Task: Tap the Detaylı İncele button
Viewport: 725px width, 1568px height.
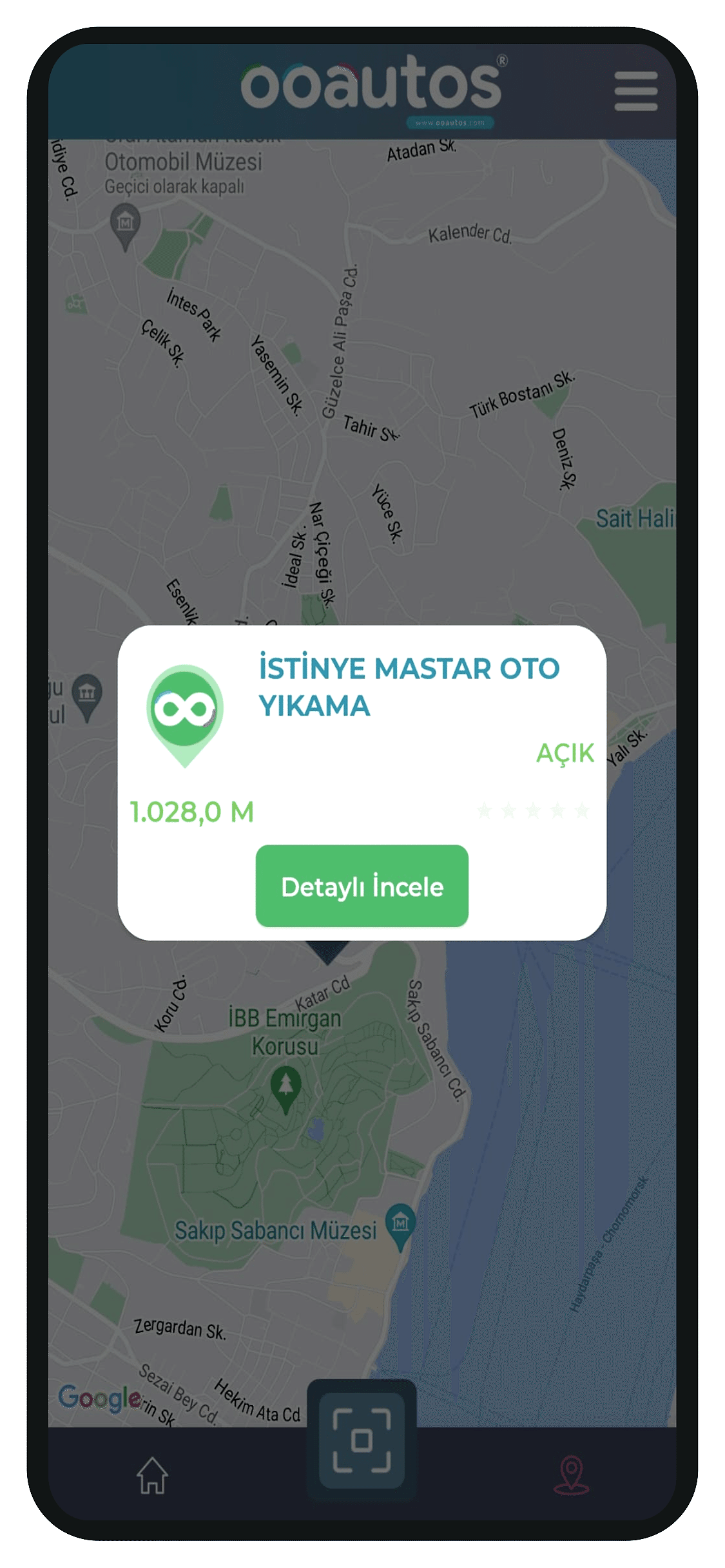Action: 362,886
